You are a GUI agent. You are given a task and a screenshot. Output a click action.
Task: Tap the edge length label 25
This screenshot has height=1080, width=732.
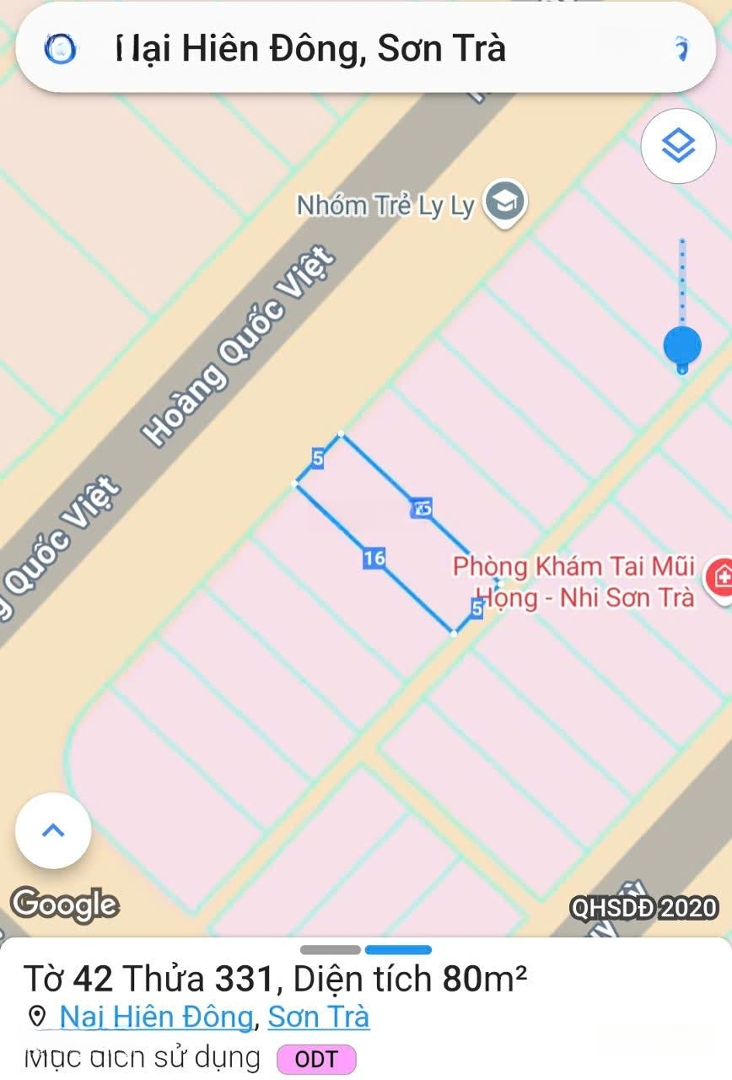pos(423,507)
